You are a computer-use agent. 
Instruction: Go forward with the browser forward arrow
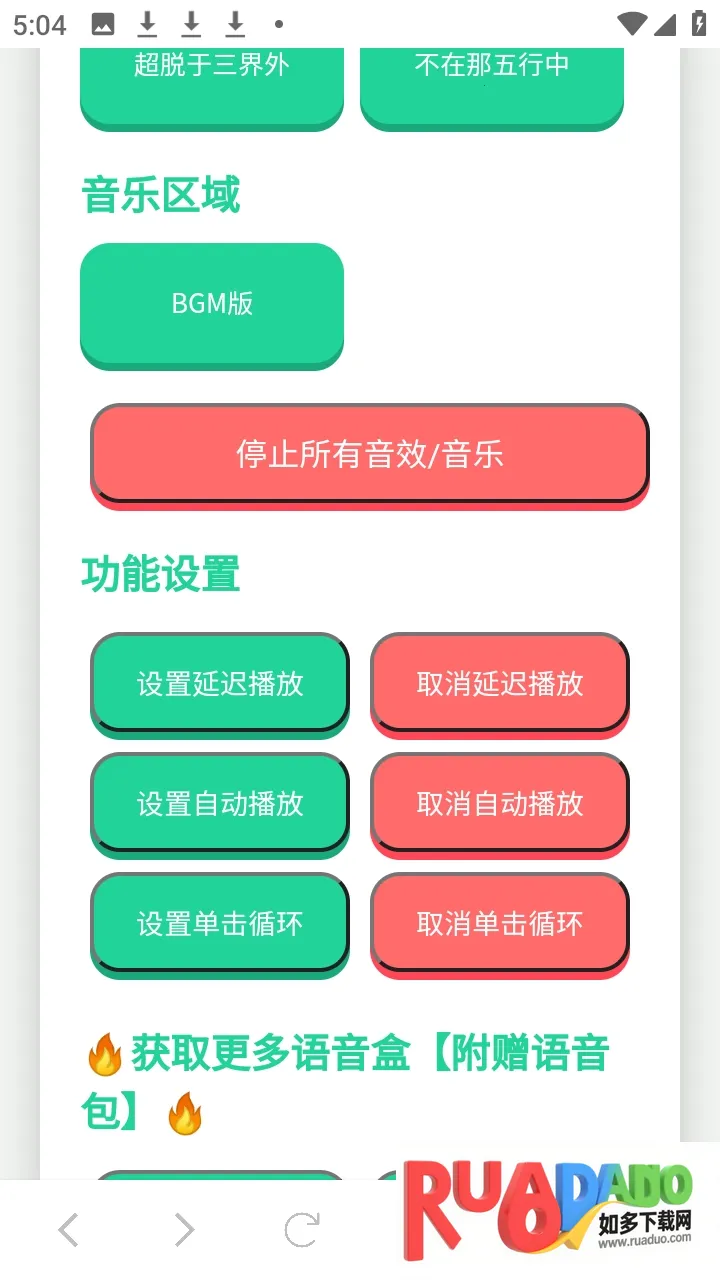click(184, 1230)
